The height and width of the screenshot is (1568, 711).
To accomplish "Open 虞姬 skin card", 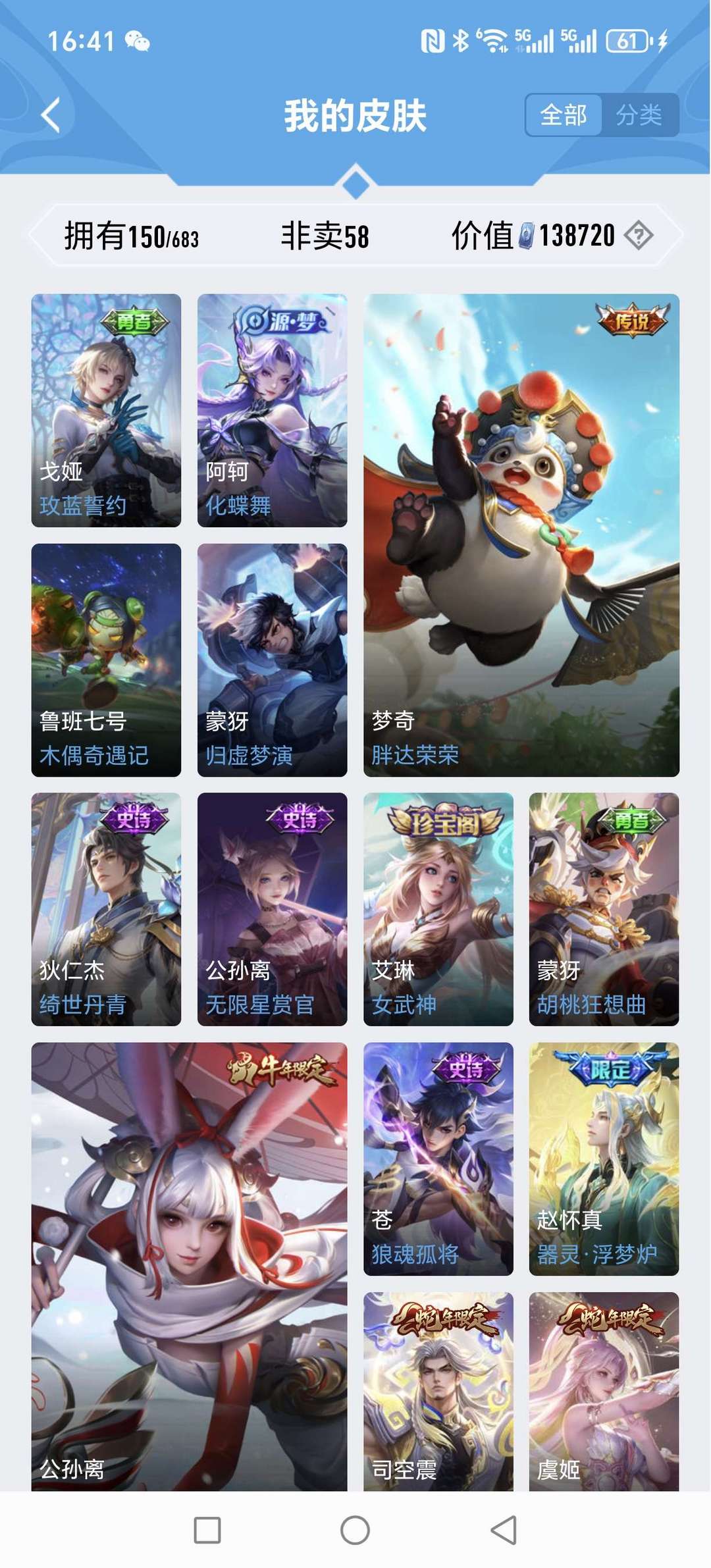I will pyautogui.click(x=604, y=1389).
